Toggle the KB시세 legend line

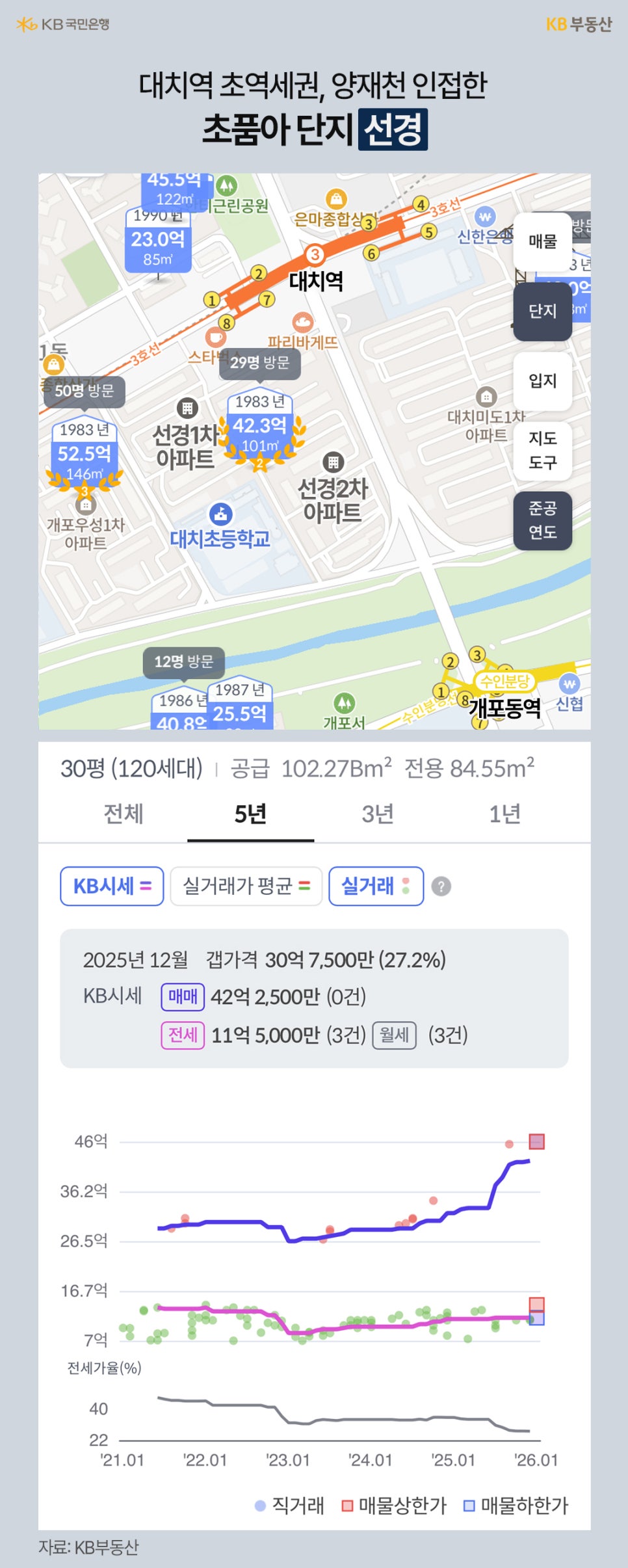(x=111, y=885)
